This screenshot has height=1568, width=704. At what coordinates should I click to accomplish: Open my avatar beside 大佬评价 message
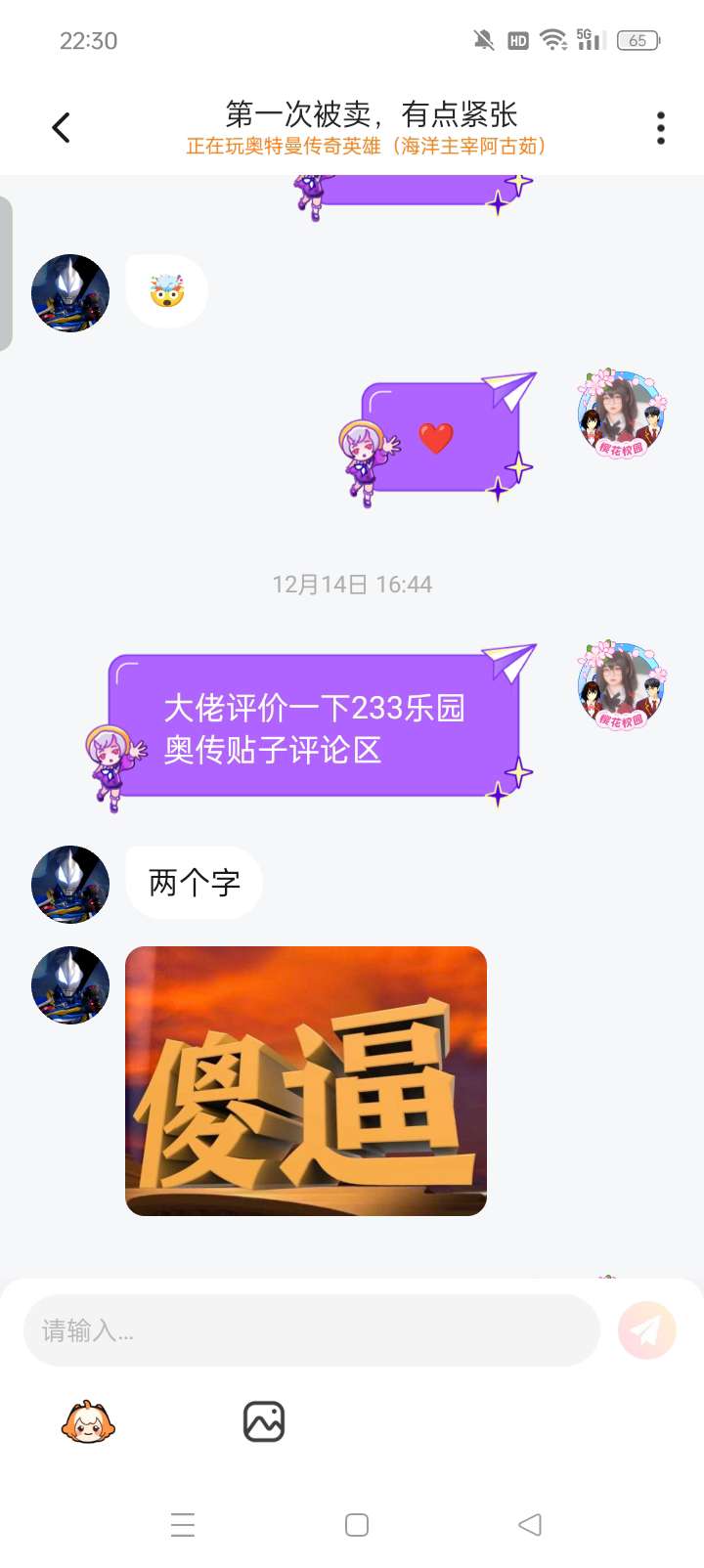coord(622,685)
